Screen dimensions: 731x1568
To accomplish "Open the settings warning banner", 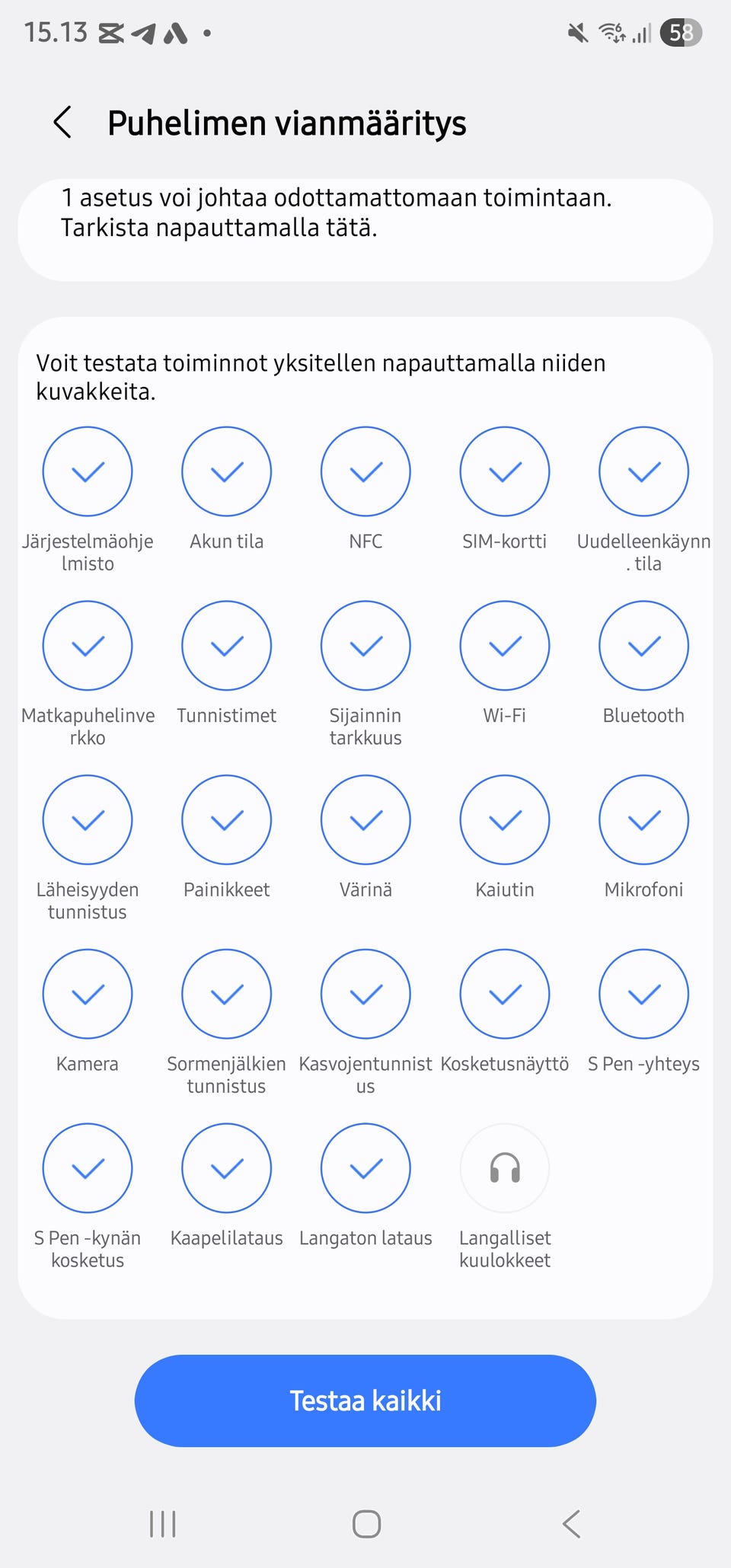I will coord(365,230).
